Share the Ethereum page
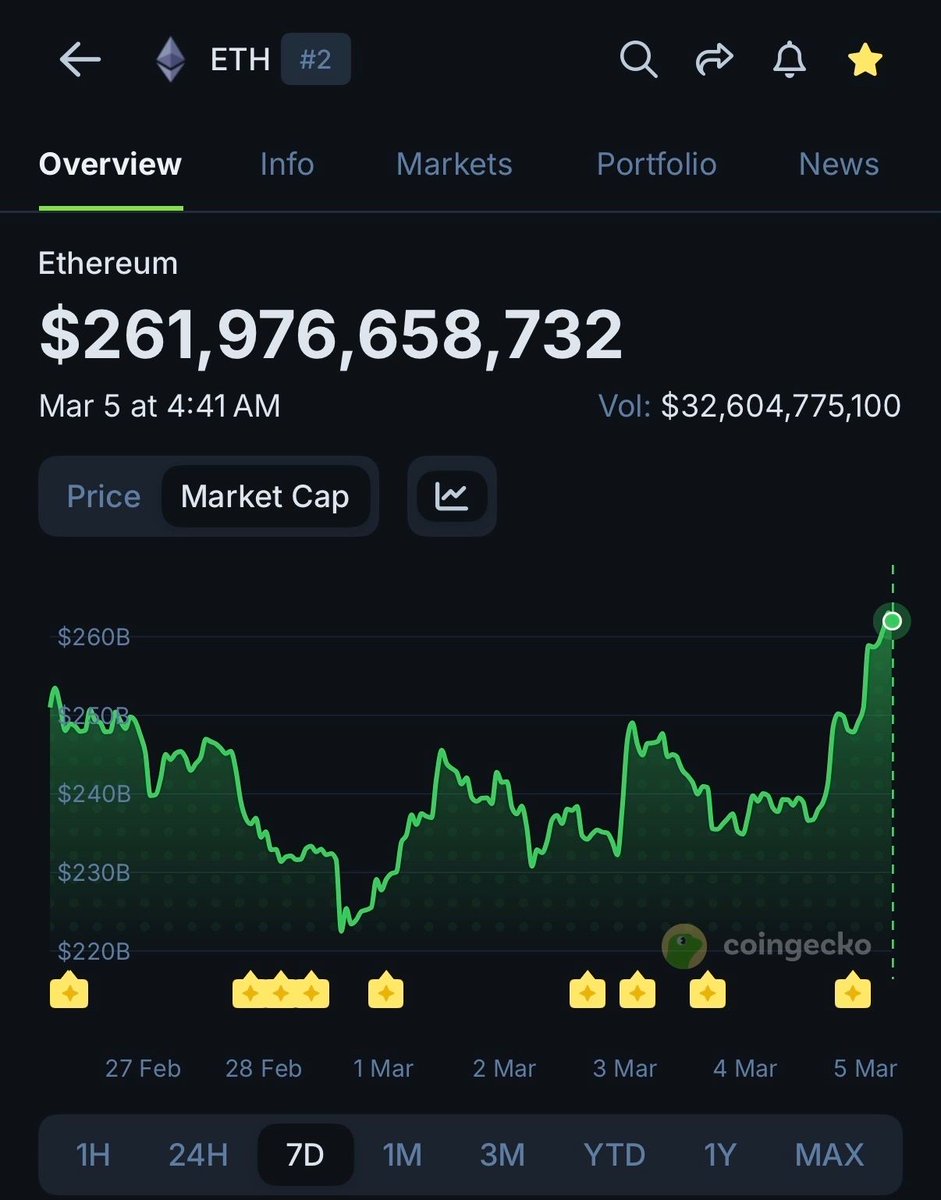Image resolution: width=941 pixels, height=1200 pixels. [x=714, y=60]
